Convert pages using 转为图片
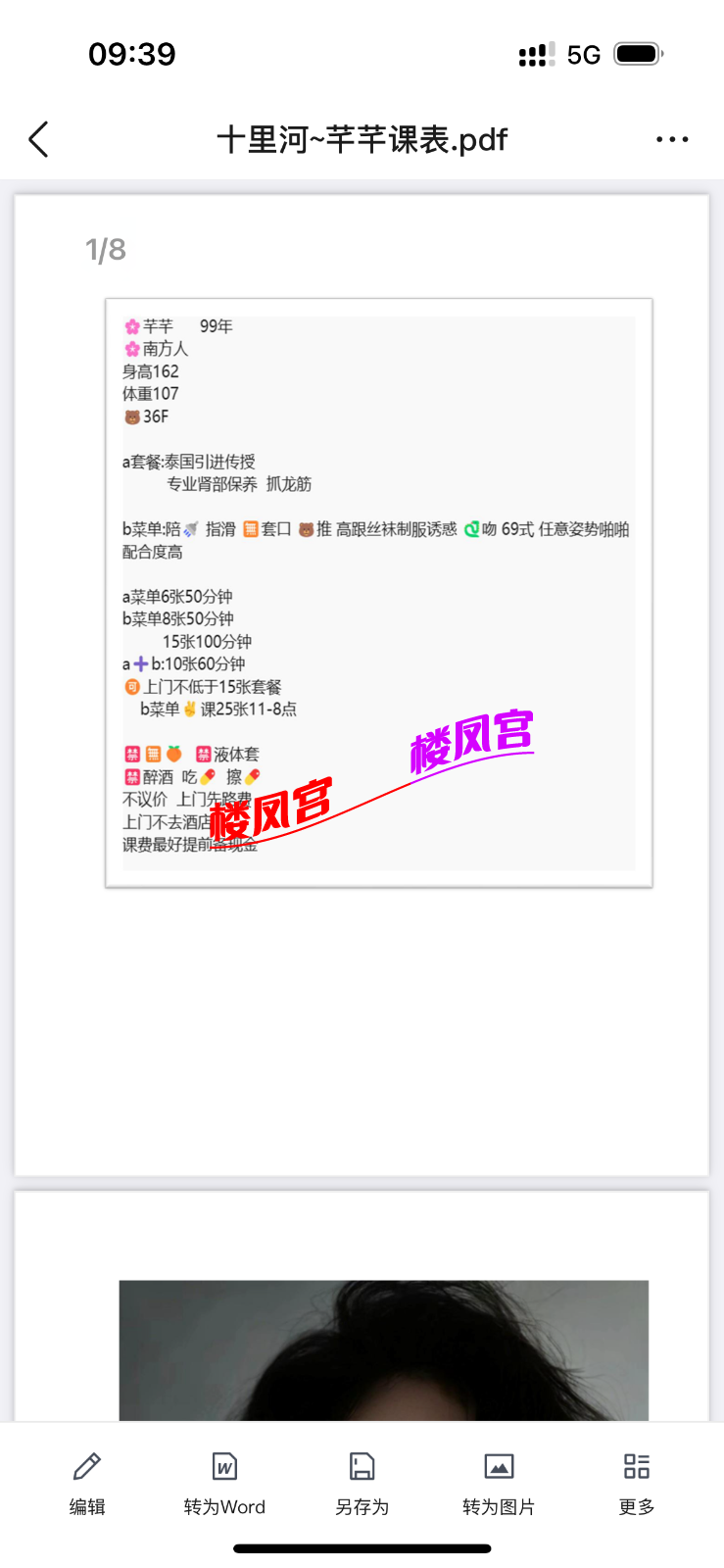The image size is (724, 1568). (x=499, y=1483)
